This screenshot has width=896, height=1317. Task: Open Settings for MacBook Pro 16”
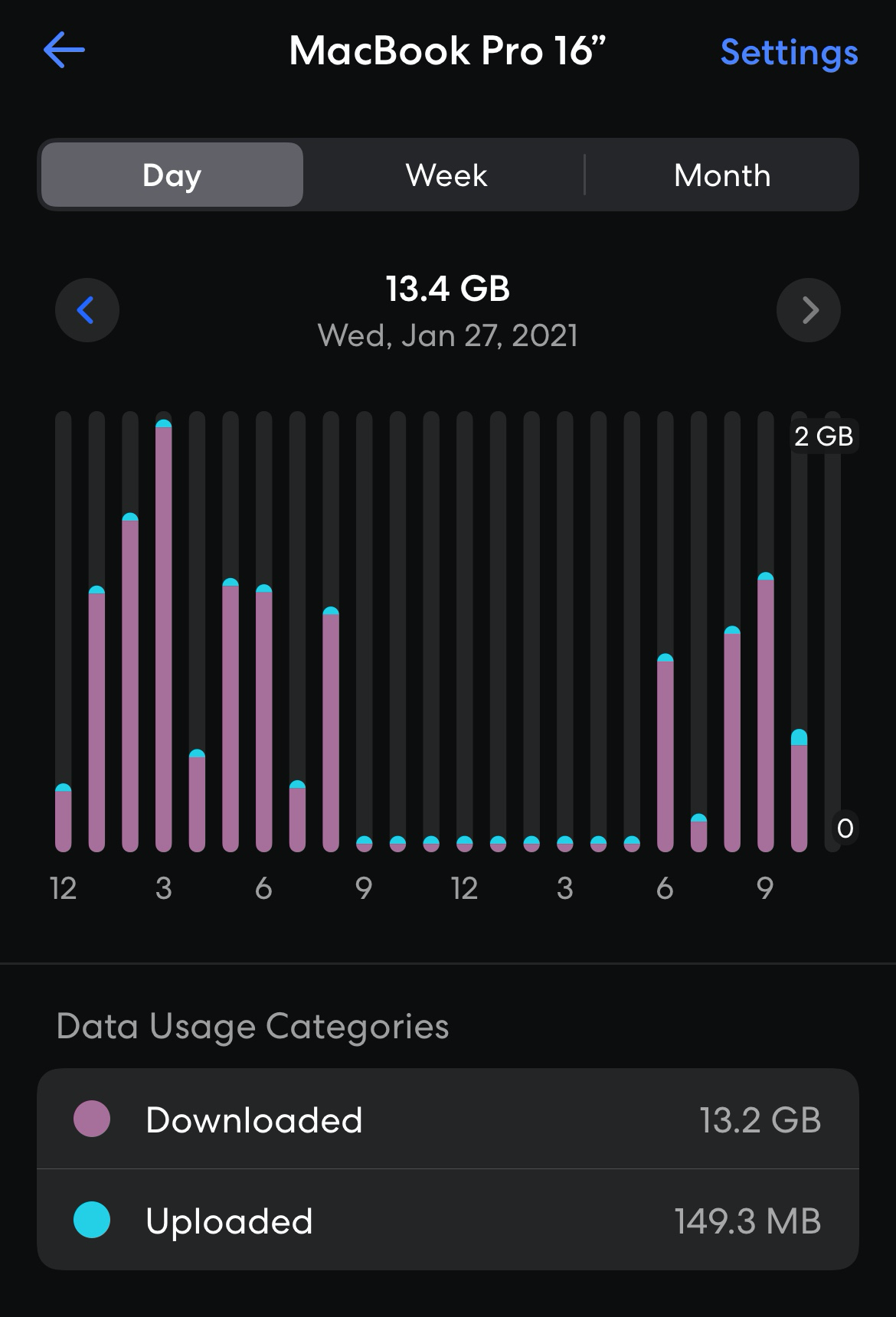pos(789,52)
